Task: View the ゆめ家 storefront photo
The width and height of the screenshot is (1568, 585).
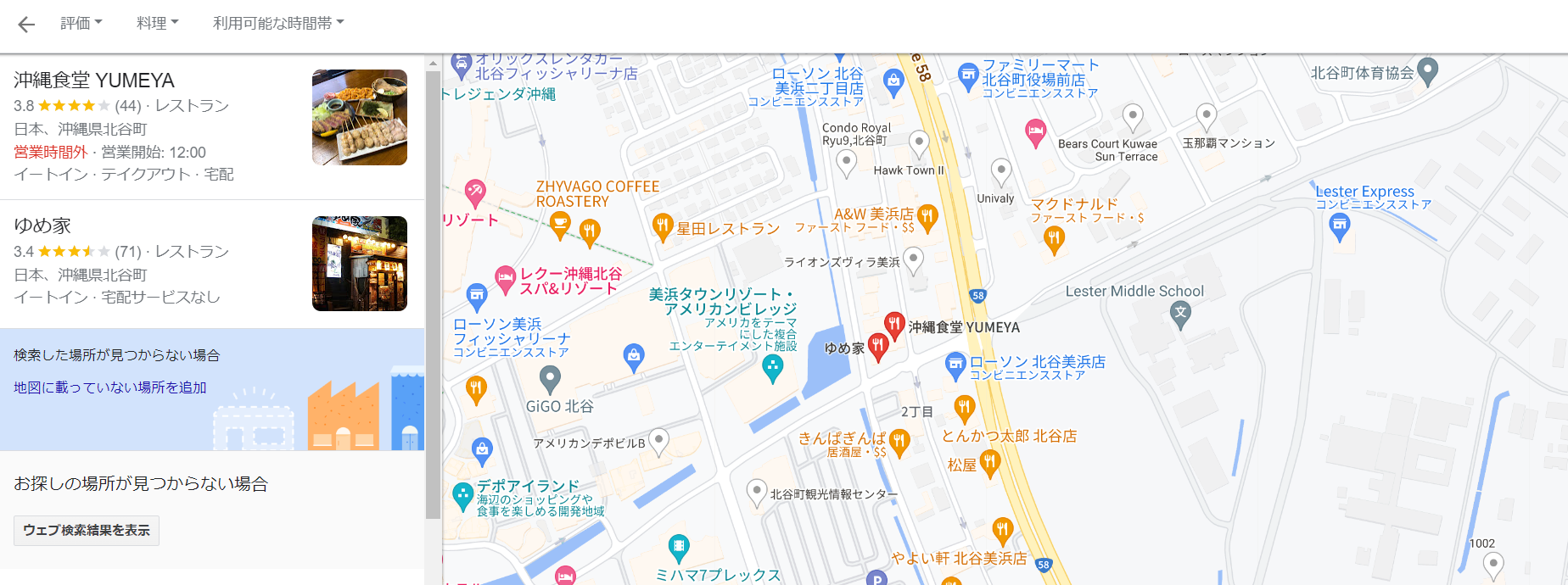Action: (359, 263)
